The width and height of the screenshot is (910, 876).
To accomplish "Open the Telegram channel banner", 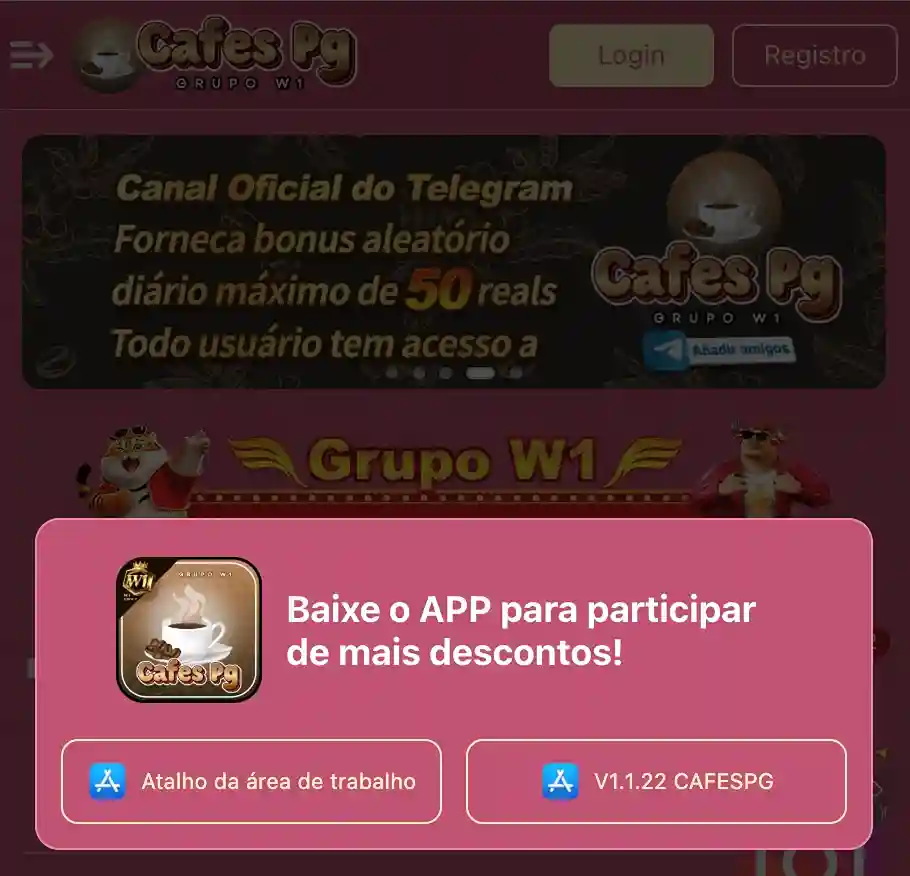I will click(453, 262).
